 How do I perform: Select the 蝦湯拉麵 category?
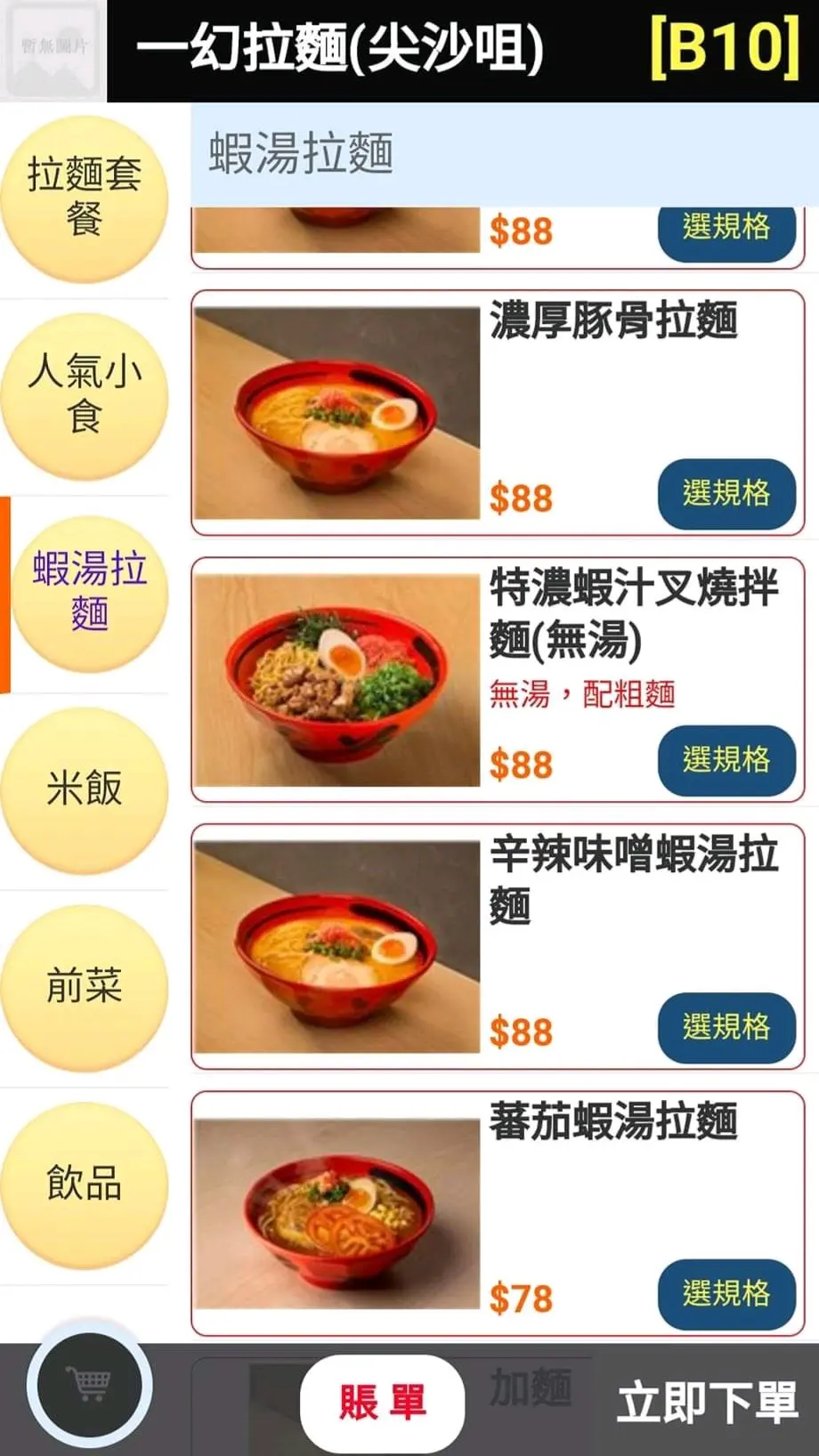(89, 593)
